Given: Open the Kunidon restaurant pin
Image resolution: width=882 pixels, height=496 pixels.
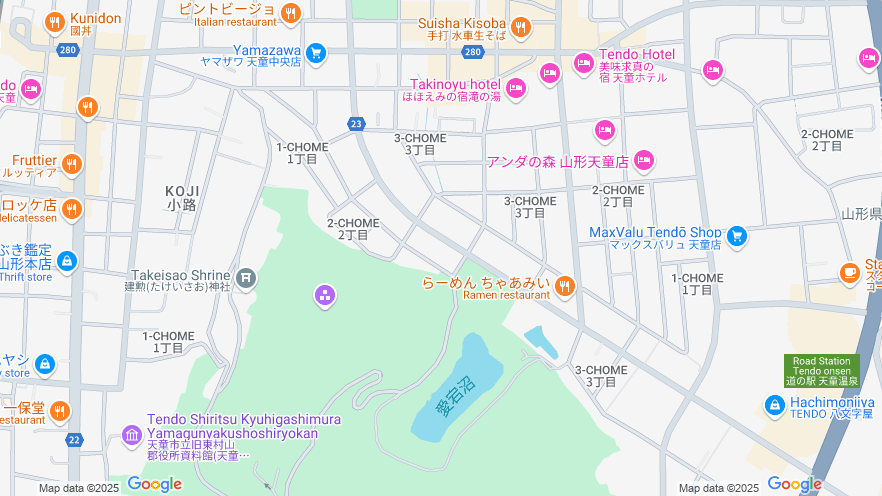Looking at the screenshot, I should coord(55,21).
